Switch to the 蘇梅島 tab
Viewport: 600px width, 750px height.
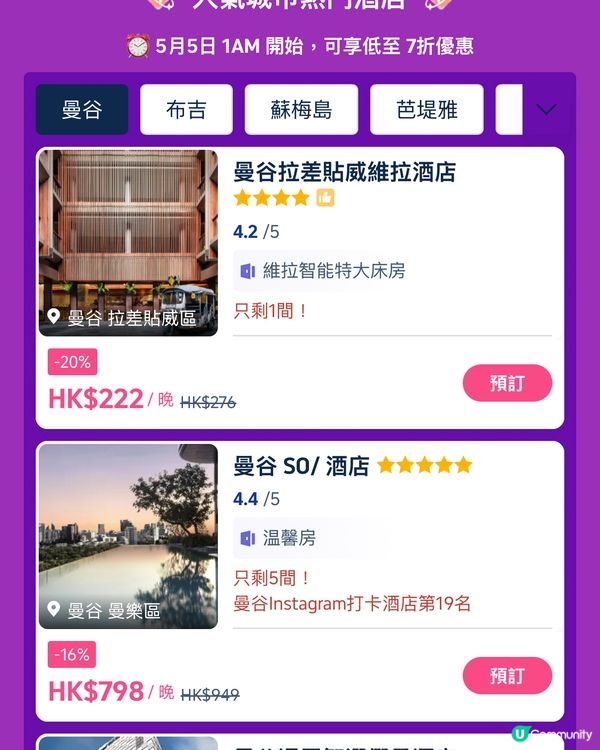point(301,110)
